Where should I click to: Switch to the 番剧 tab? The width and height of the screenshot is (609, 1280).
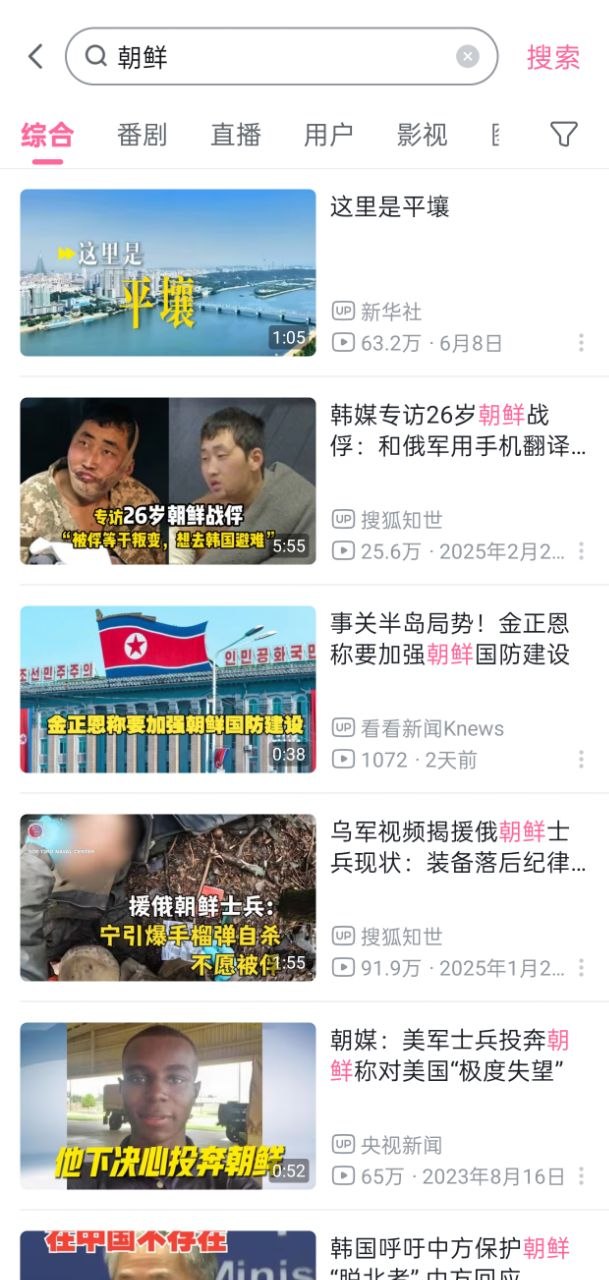(142, 134)
